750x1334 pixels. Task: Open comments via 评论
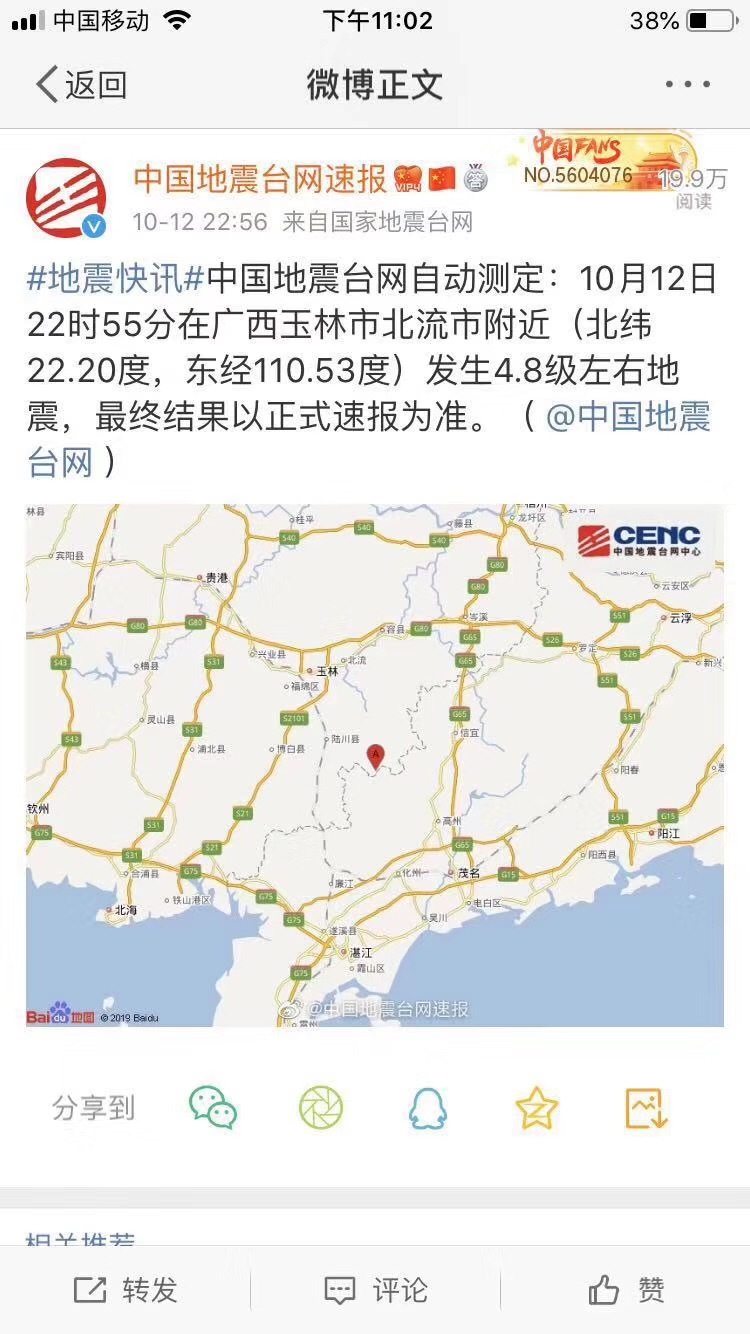click(x=375, y=1290)
